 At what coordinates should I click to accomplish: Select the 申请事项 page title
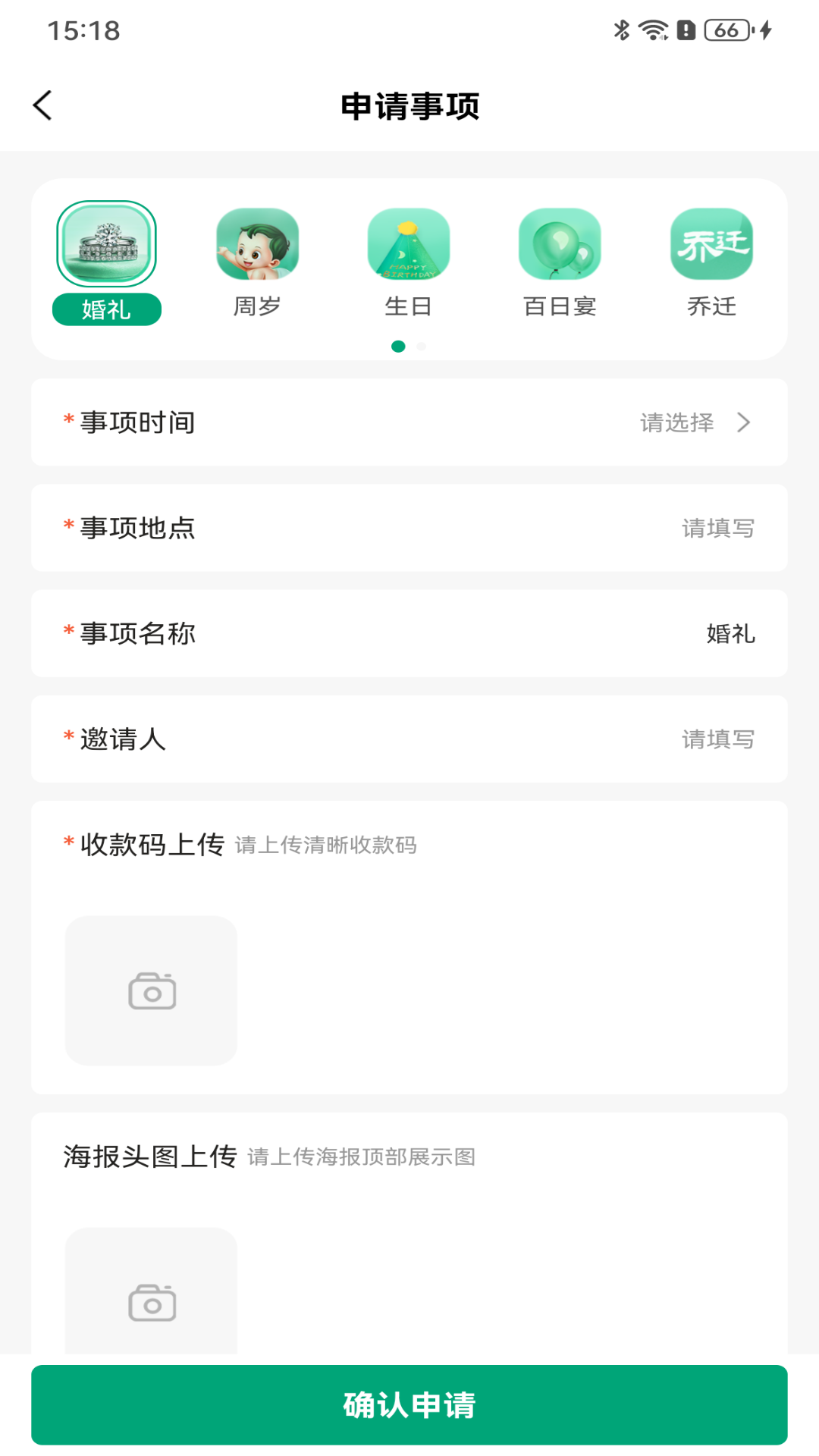click(409, 106)
